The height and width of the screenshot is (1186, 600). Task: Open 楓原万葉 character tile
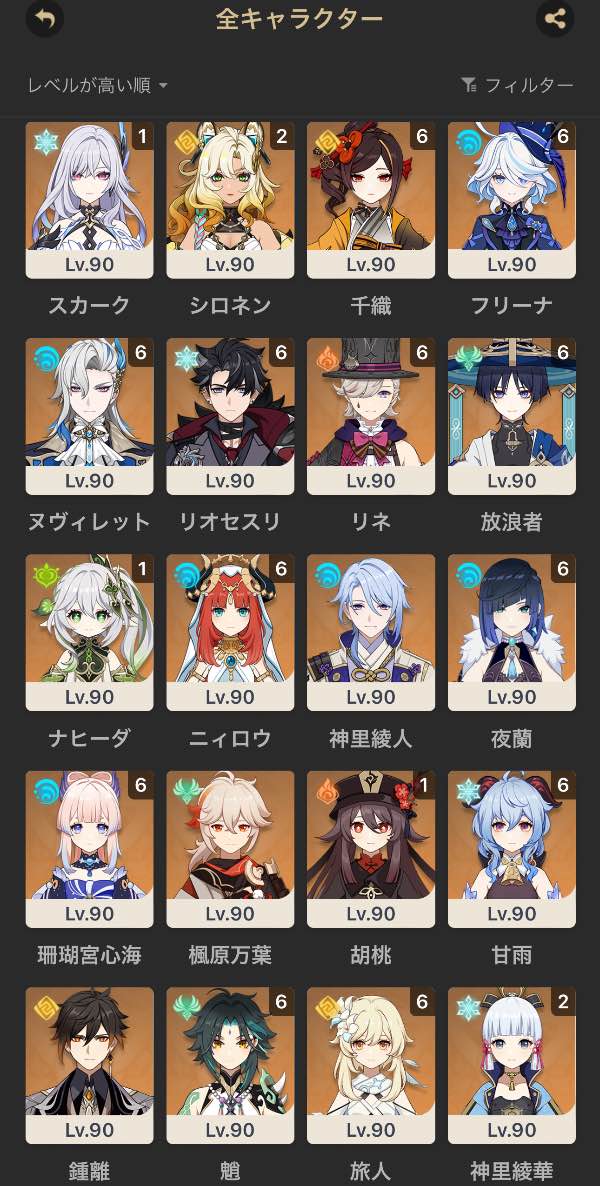[230, 849]
